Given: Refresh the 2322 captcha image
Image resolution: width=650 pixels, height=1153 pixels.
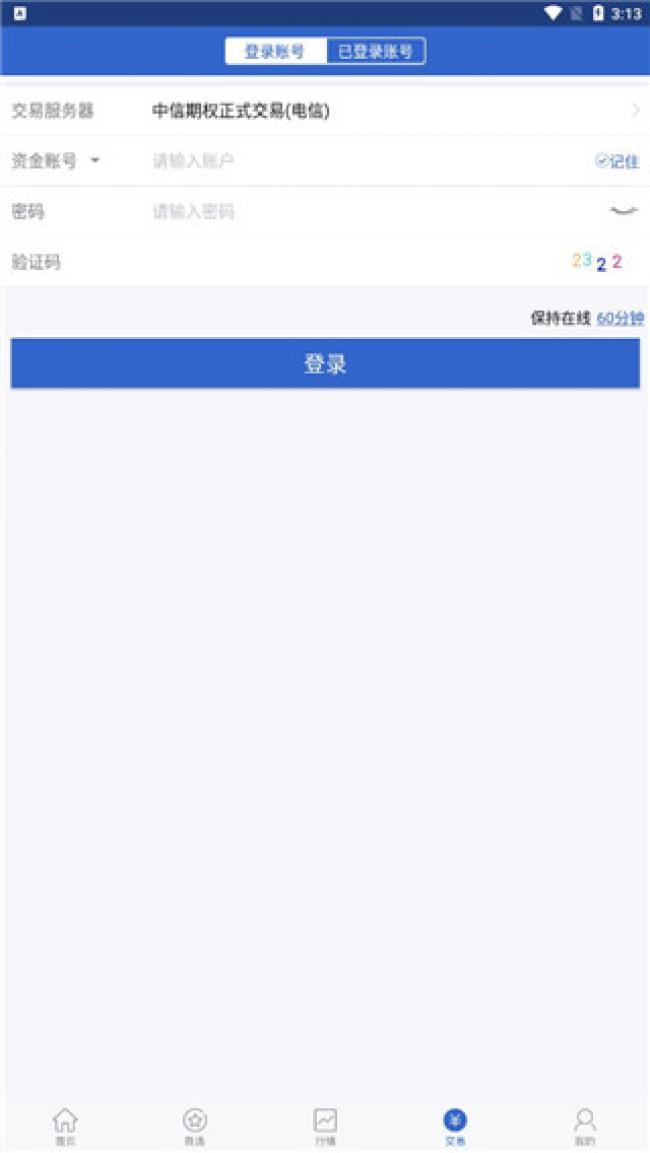Looking at the screenshot, I should click(x=598, y=261).
